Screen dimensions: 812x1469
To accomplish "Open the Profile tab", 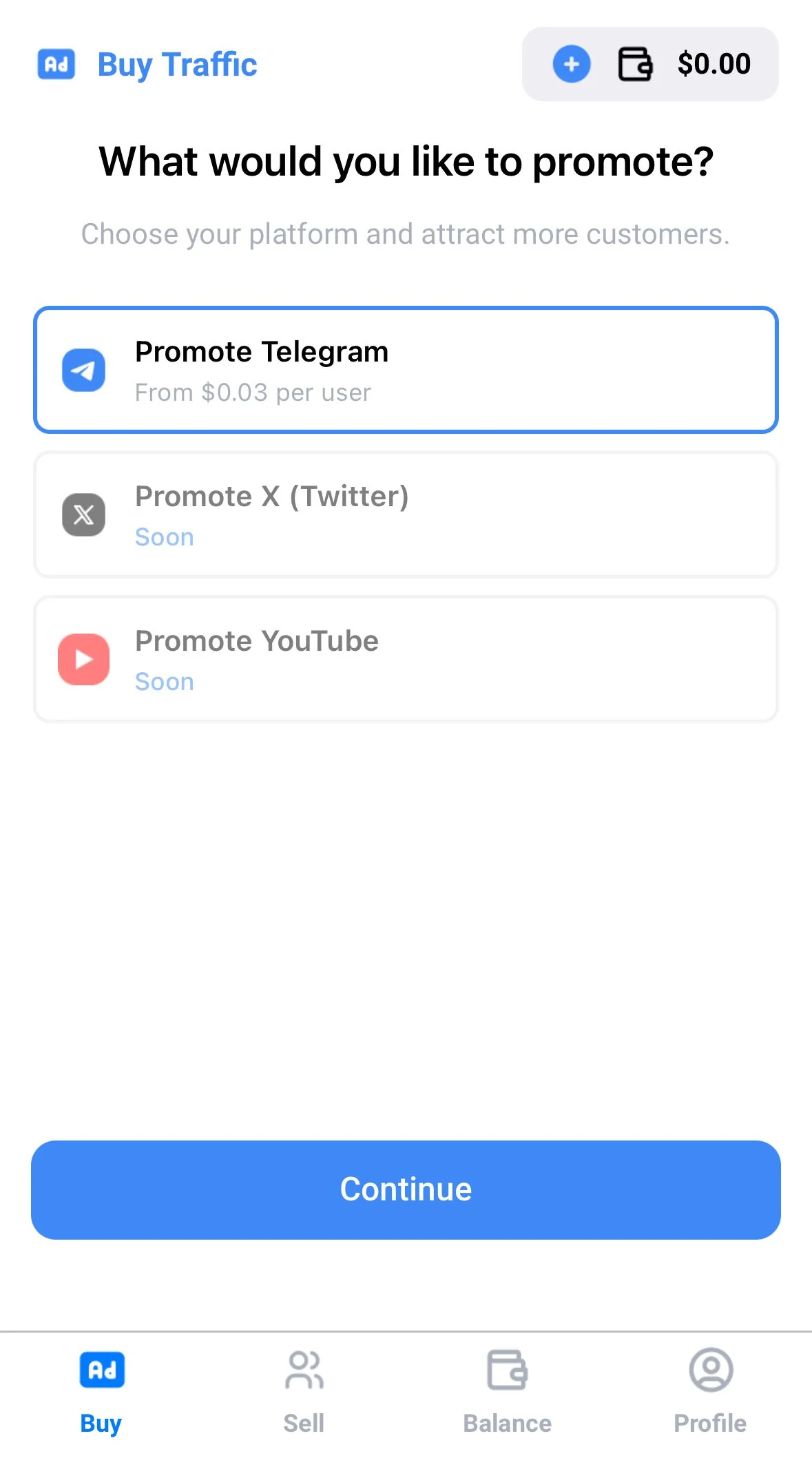I will click(710, 1392).
